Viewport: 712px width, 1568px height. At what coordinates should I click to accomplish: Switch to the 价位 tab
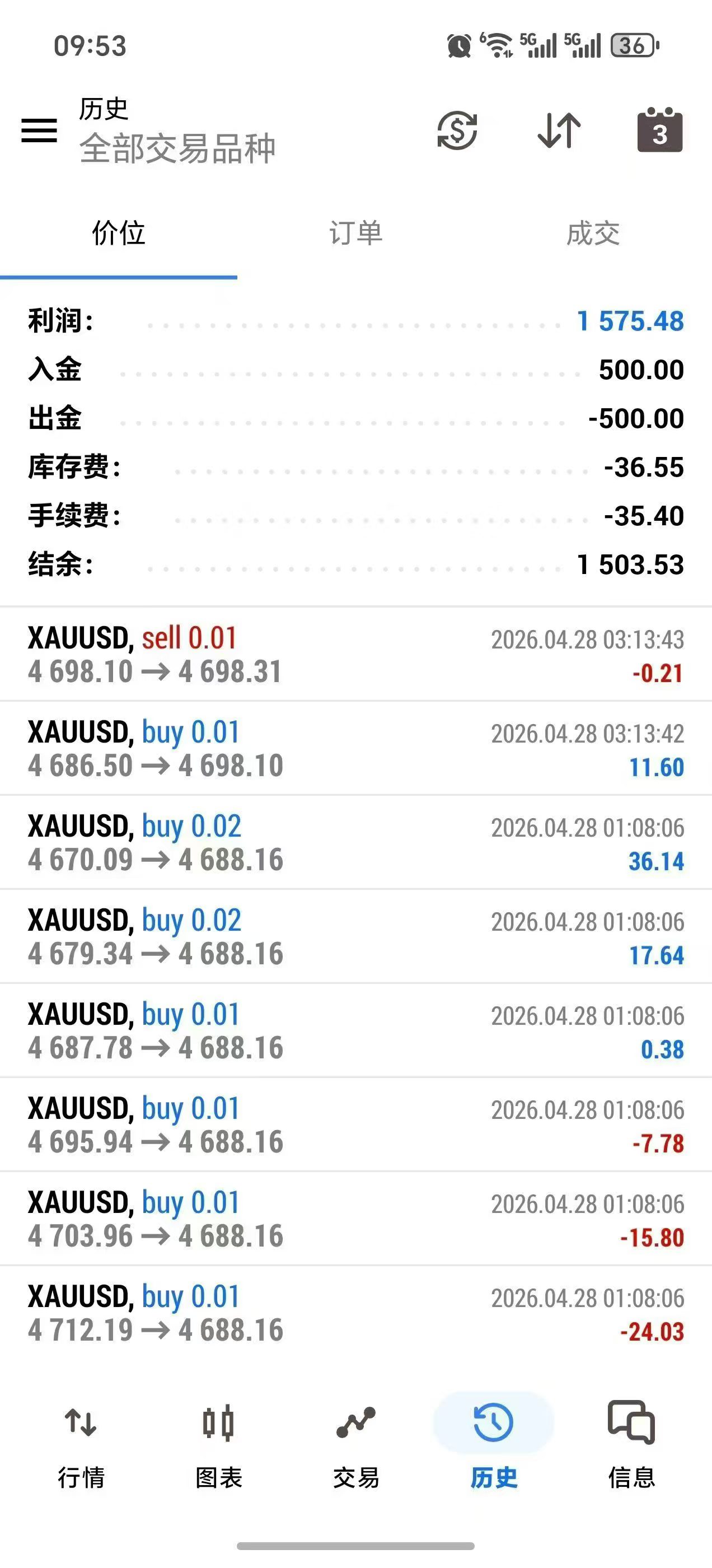[x=119, y=234]
